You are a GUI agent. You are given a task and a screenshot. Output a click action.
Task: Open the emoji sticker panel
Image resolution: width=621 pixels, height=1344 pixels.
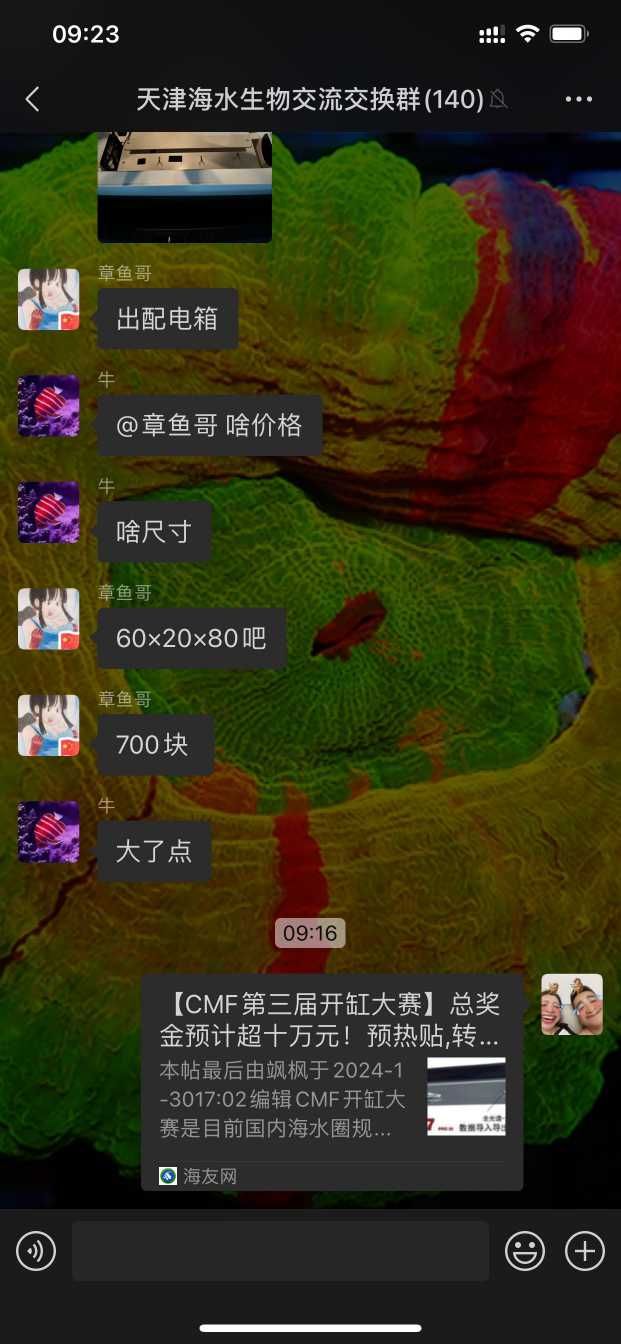point(525,1251)
